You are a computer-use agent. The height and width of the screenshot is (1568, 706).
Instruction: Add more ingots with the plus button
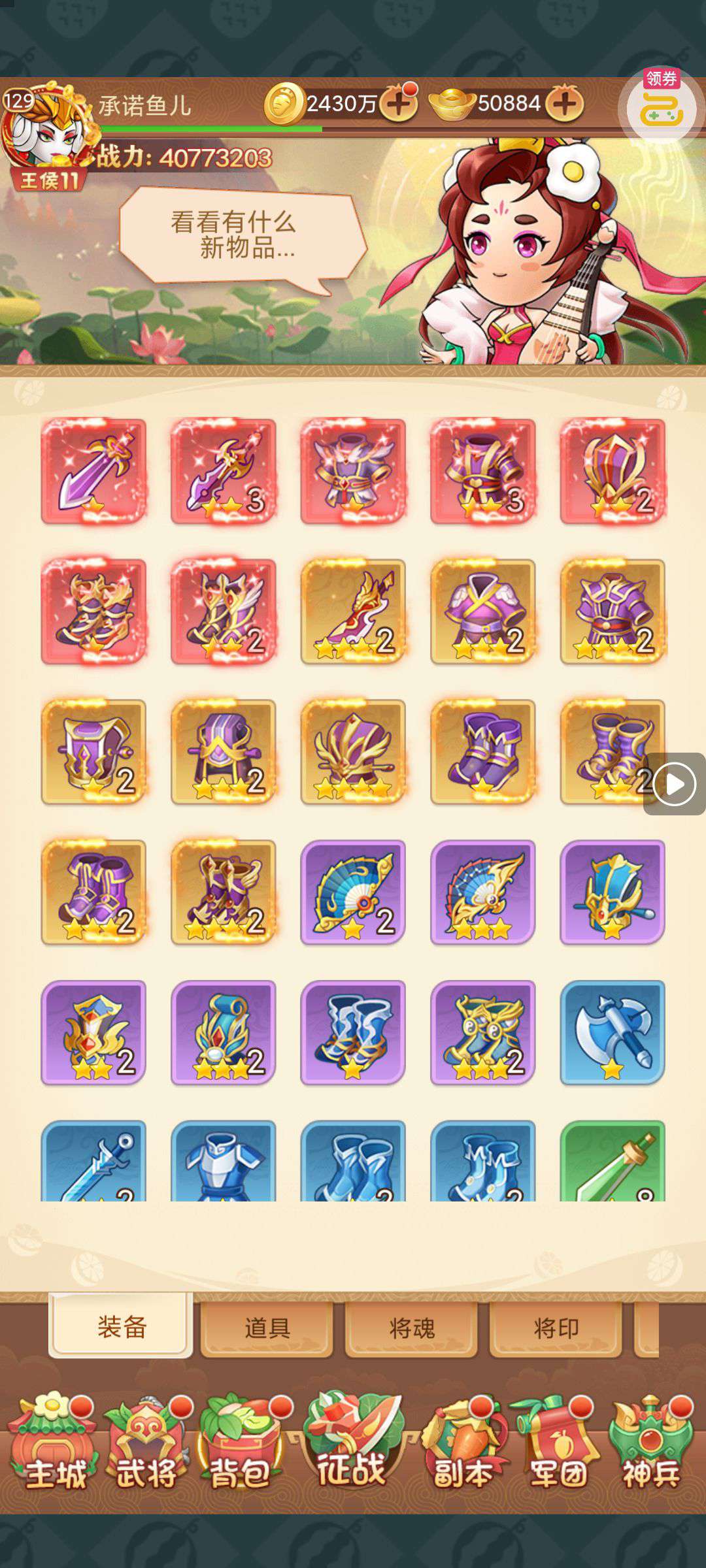point(565,103)
